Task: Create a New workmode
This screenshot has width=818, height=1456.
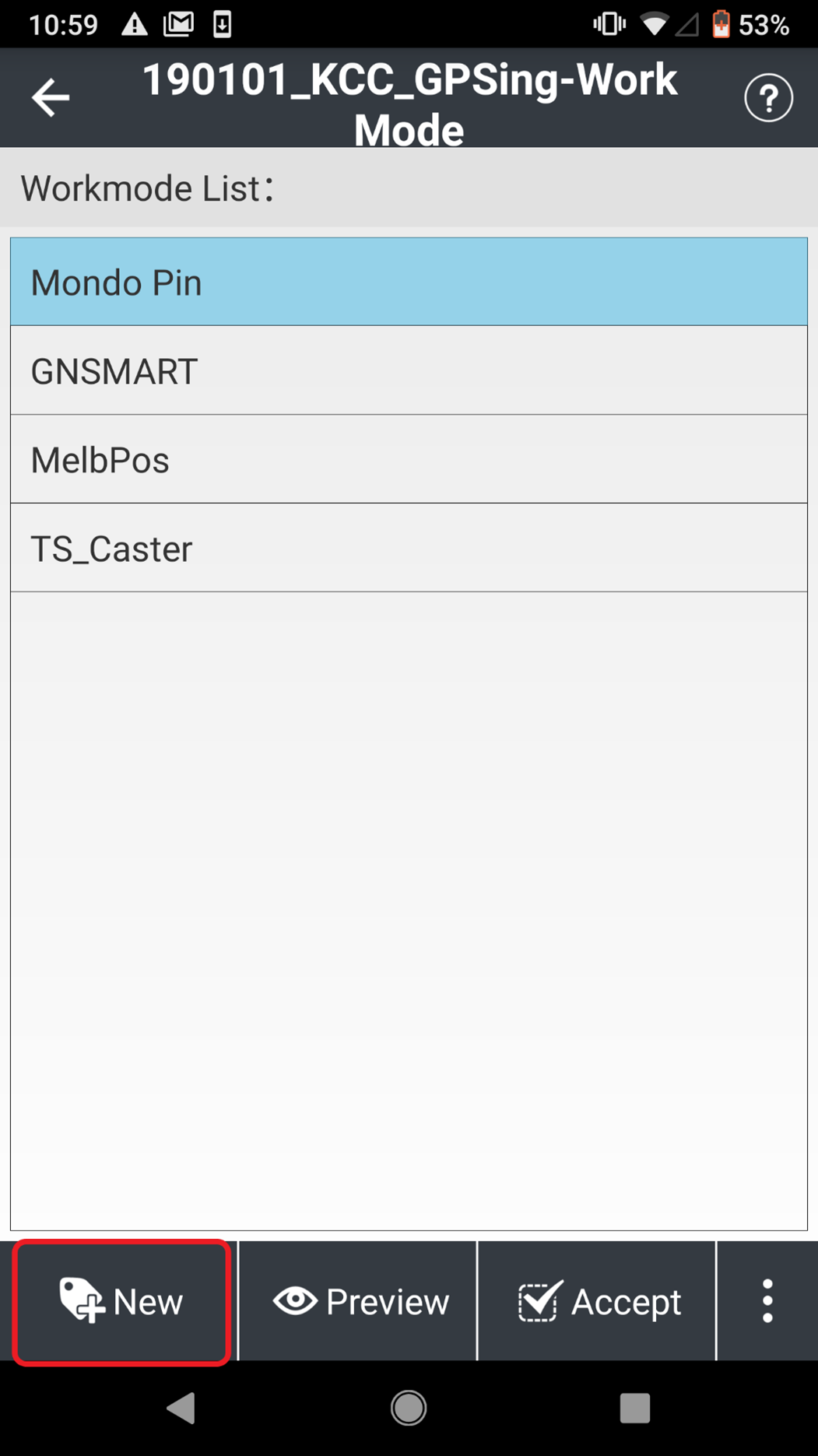Action: click(122, 1301)
